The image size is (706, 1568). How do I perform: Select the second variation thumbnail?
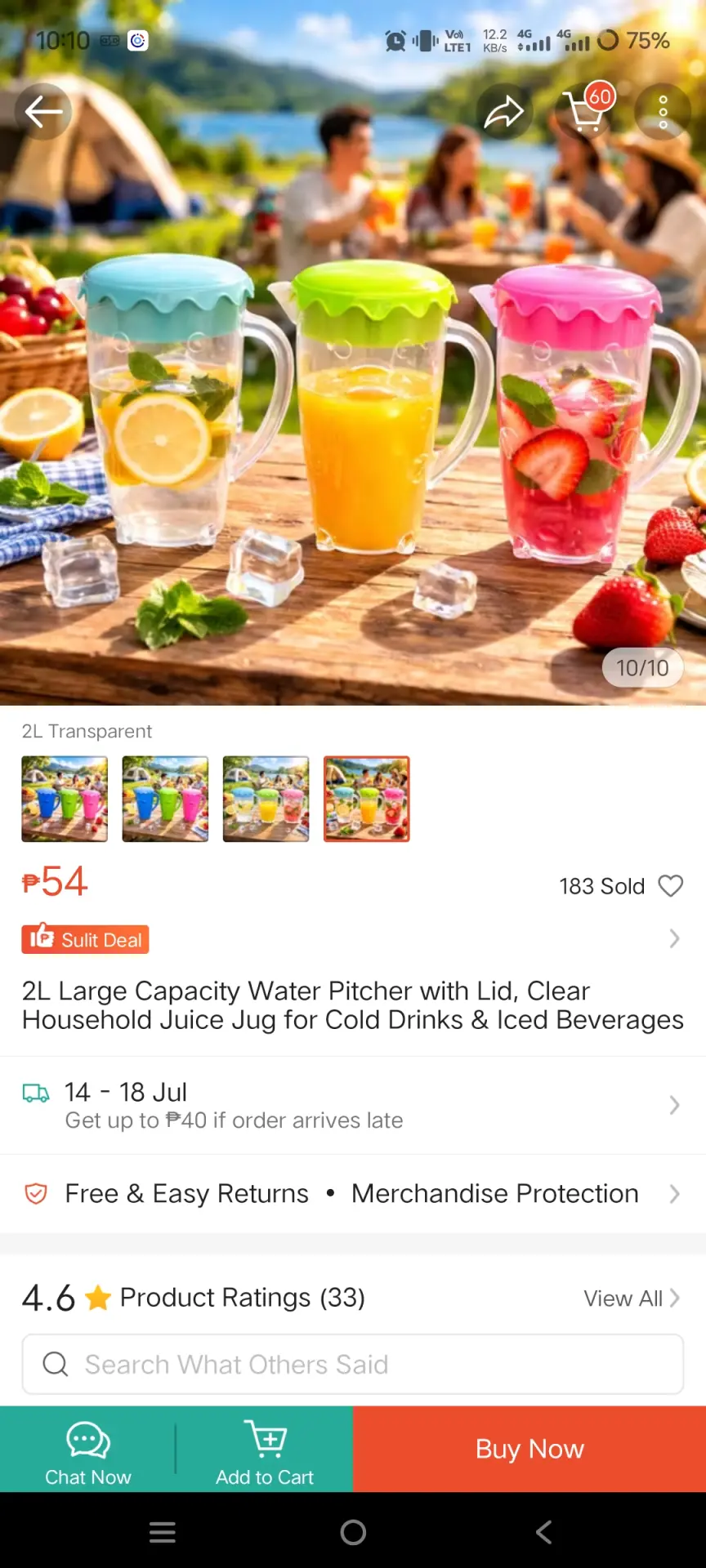click(x=165, y=799)
